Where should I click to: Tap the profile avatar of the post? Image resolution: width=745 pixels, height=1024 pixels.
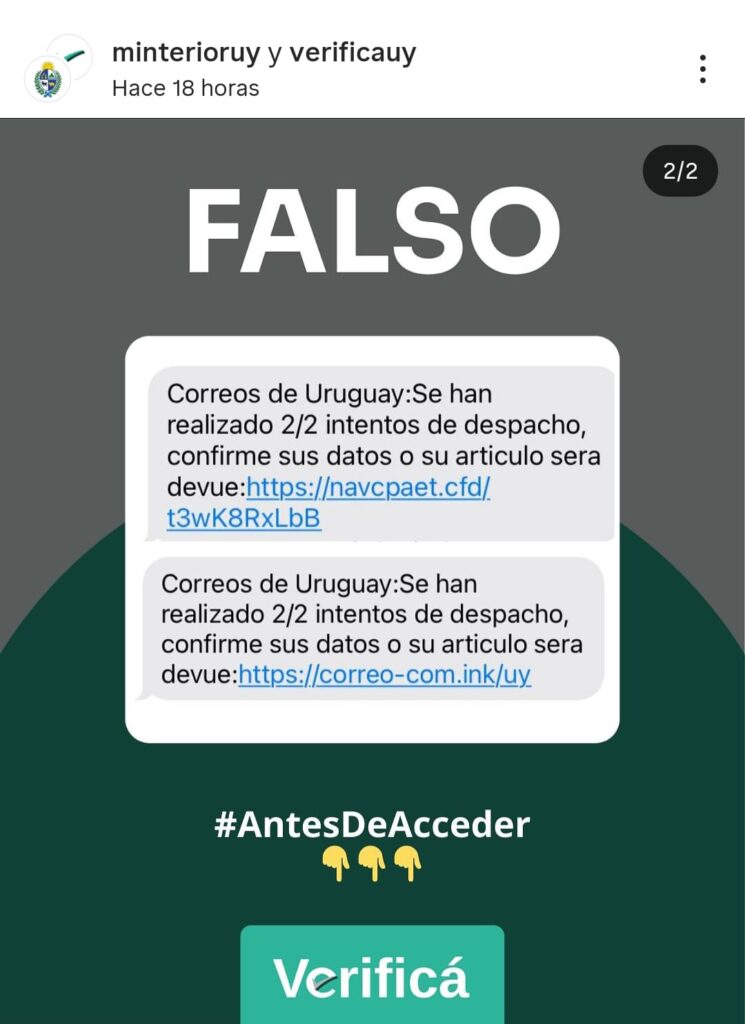point(57,68)
